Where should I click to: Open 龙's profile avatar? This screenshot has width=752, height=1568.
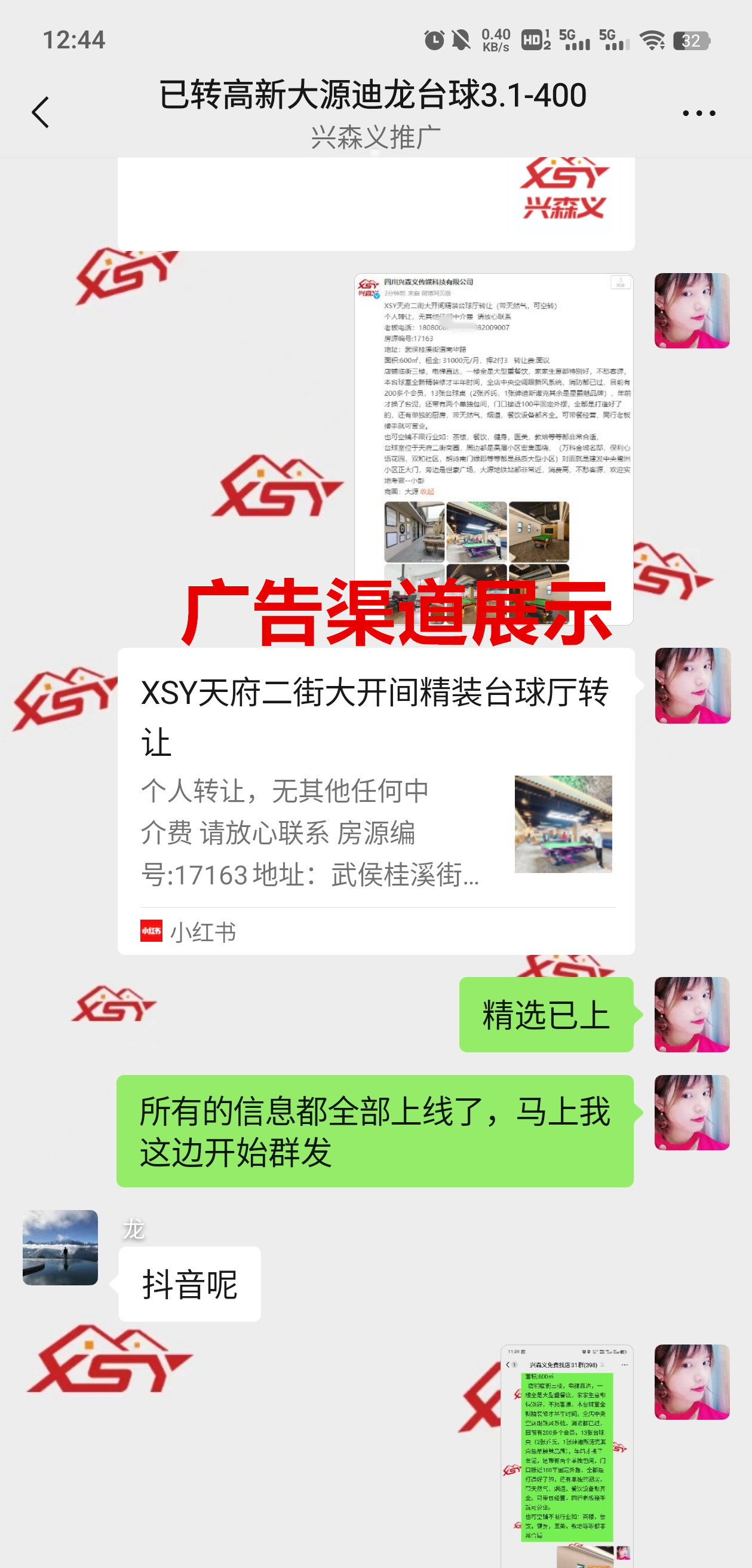click(x=60, y=1247)
